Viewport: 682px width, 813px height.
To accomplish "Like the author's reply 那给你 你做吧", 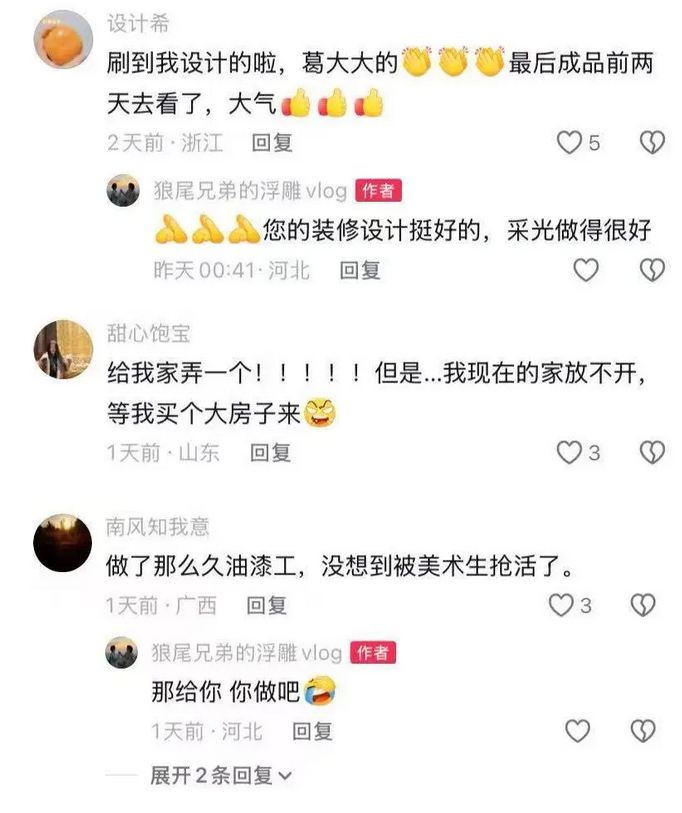I will coord(578,732).
